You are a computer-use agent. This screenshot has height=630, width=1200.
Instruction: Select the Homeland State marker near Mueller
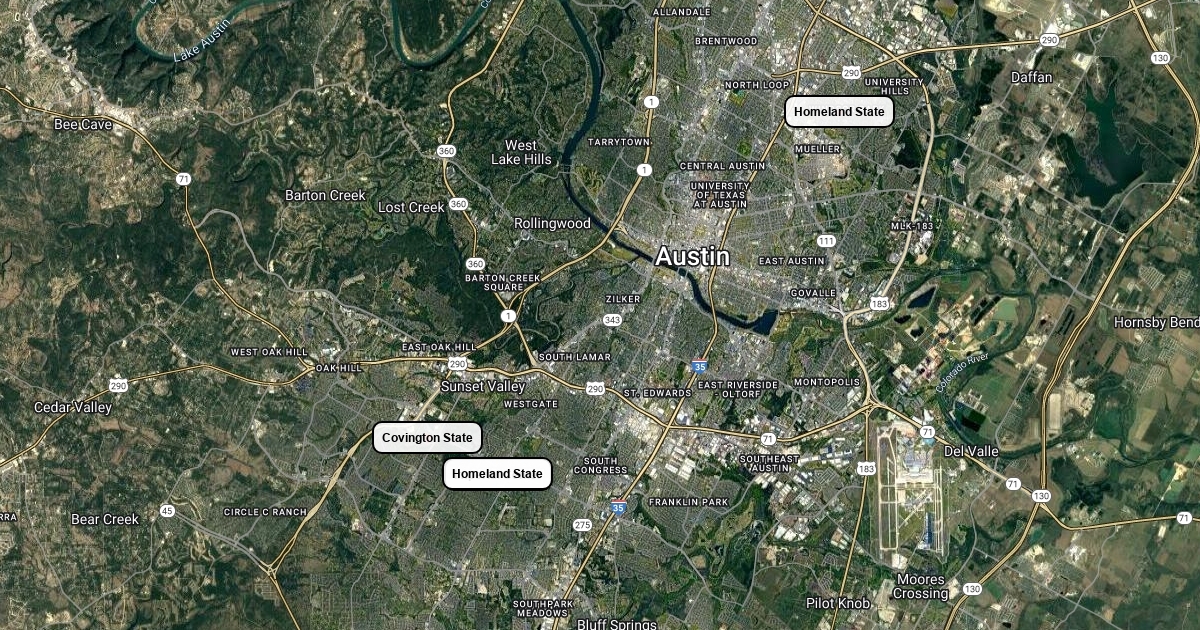(839, 112)
